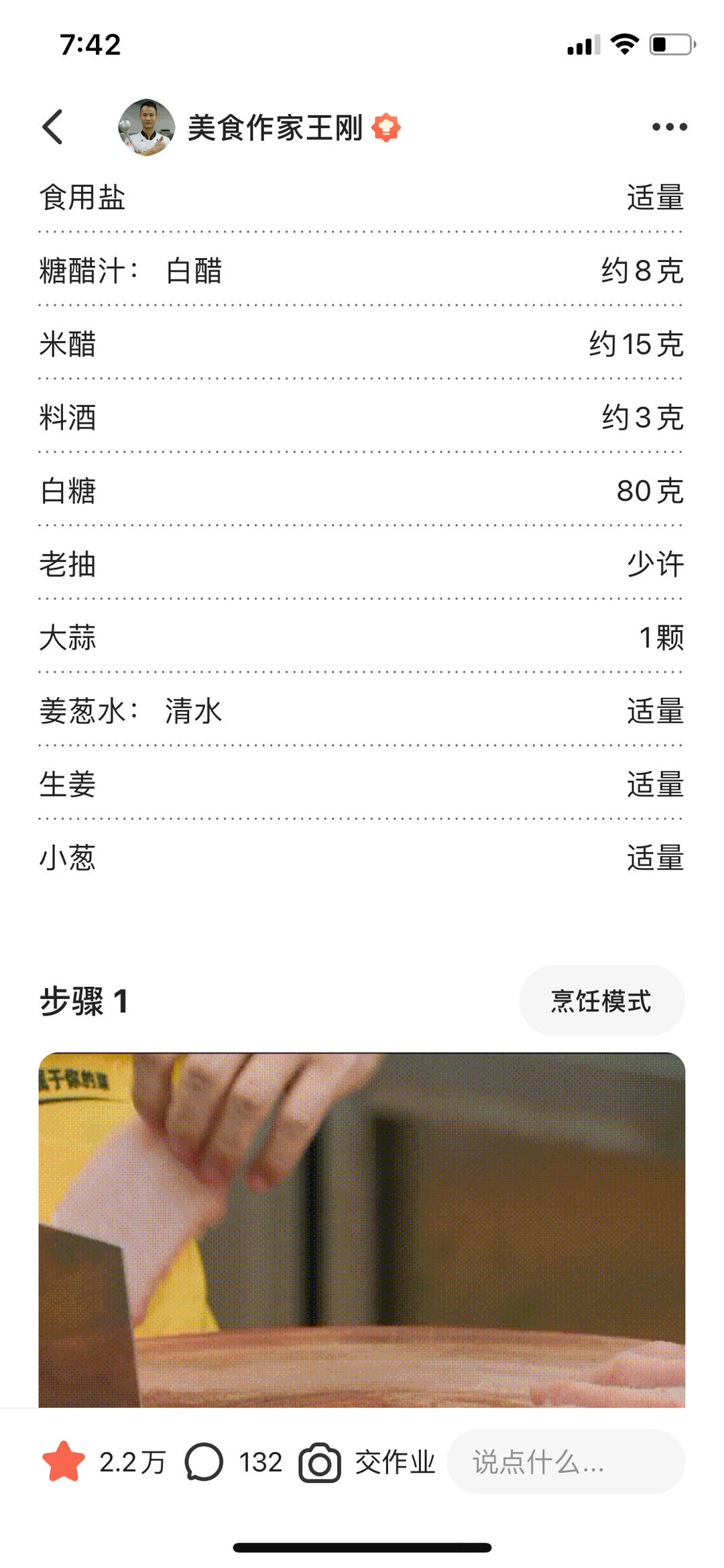Screen dimensions: 724x1568
Task: Open comments via the speech bubble icon
Action: [206, 1462]
